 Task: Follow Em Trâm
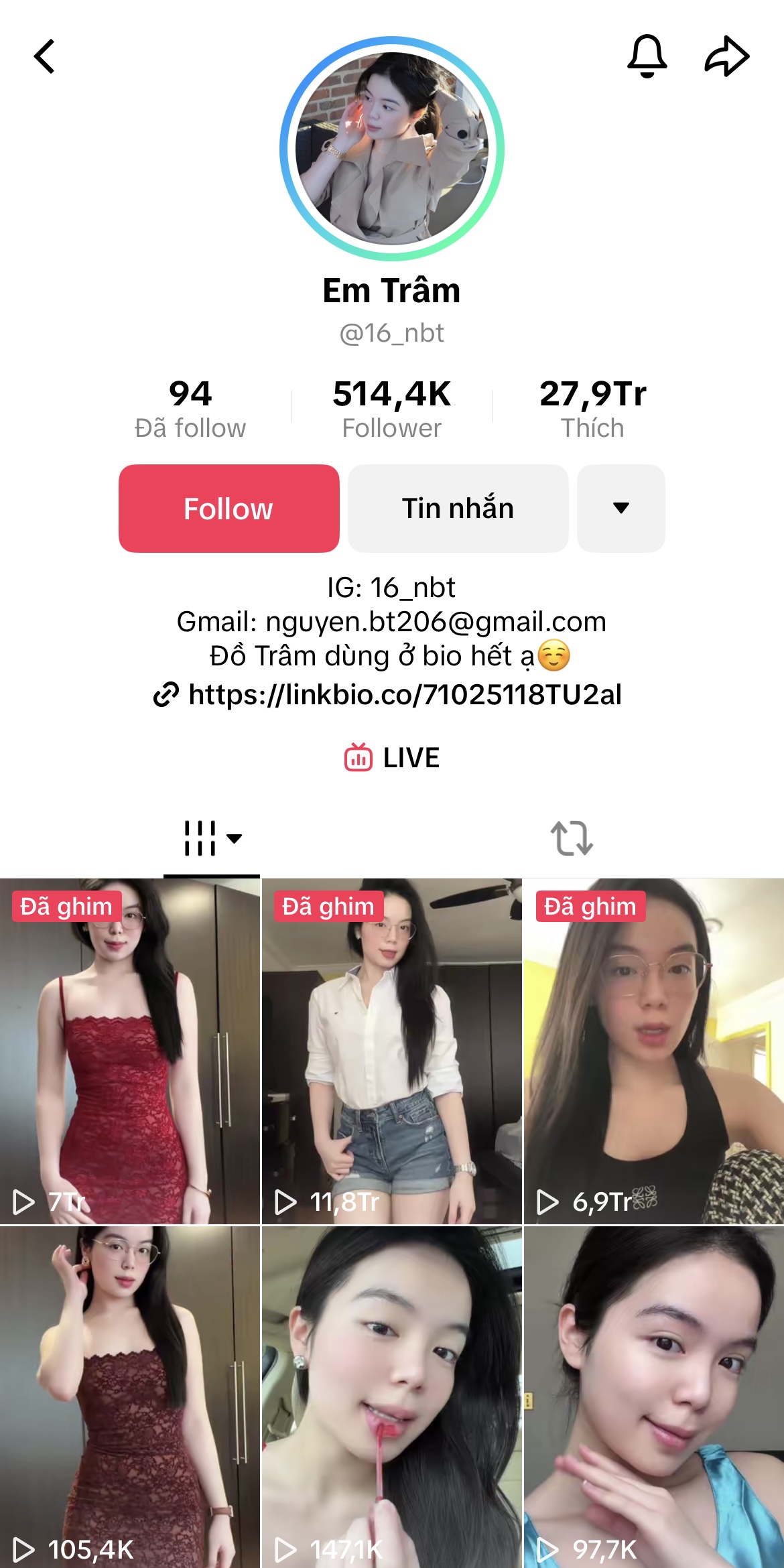pos(228,509)
